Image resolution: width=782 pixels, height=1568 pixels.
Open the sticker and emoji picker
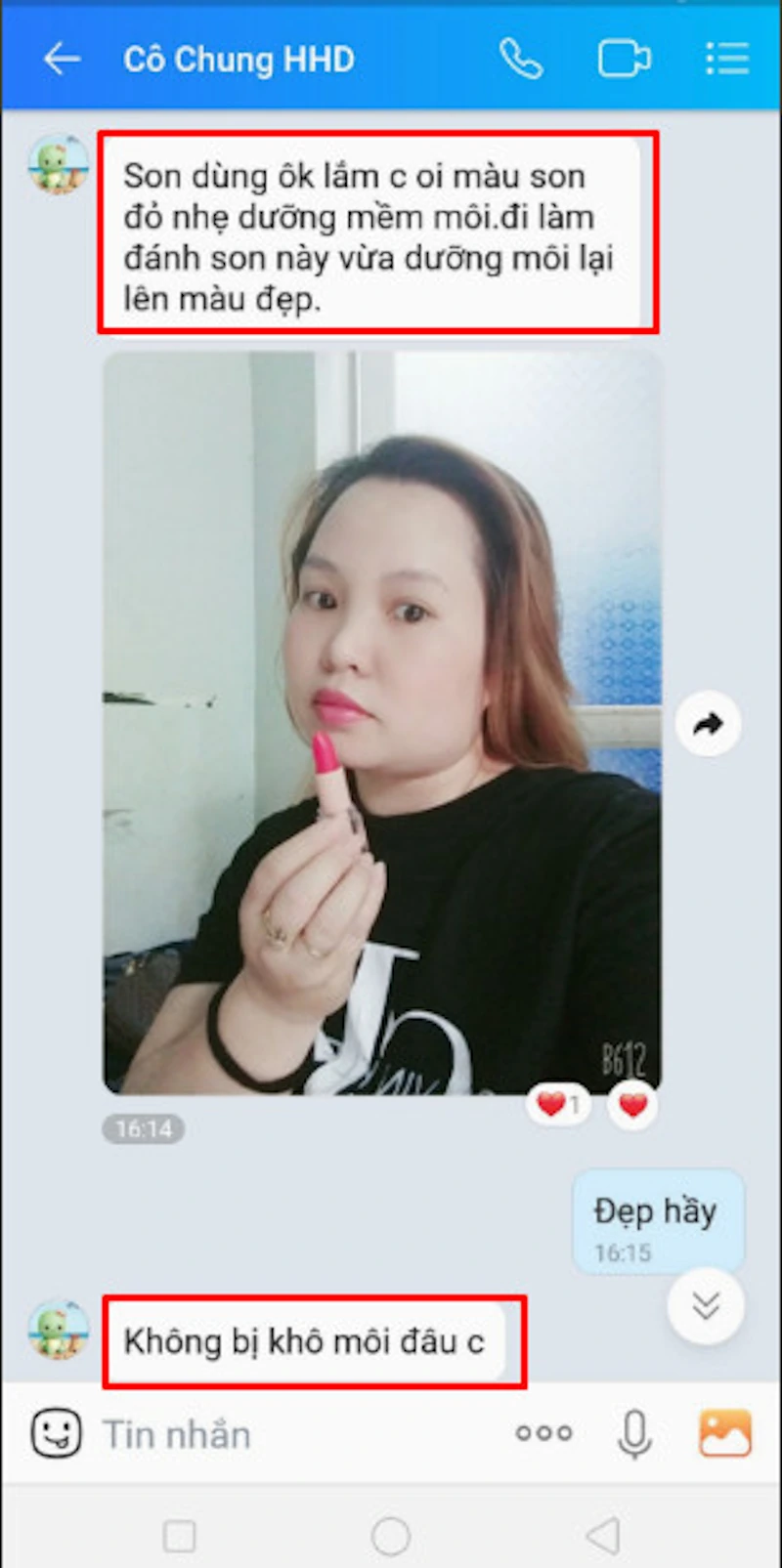(x=56, y=1433)
